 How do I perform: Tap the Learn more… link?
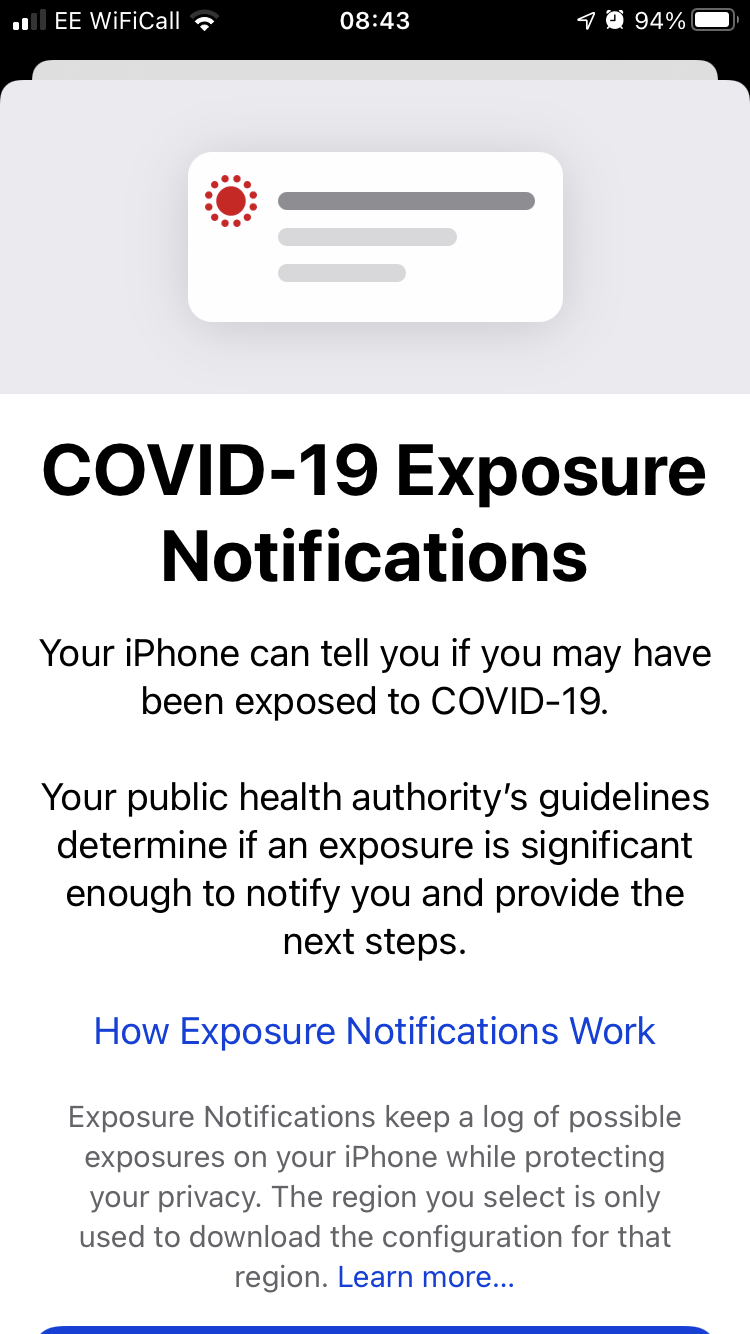[x=426, y=1277]
